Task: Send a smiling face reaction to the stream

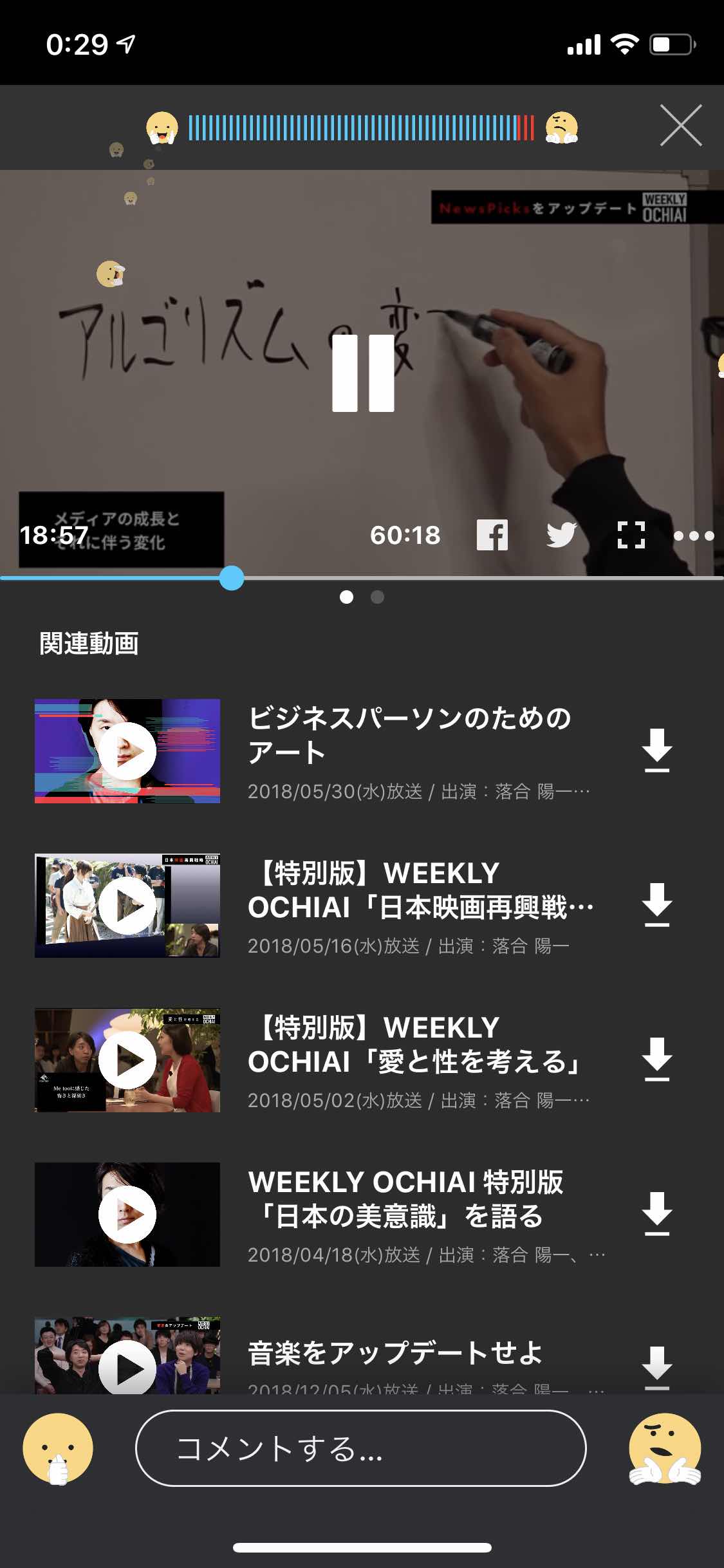Action: tap(163, 127)
